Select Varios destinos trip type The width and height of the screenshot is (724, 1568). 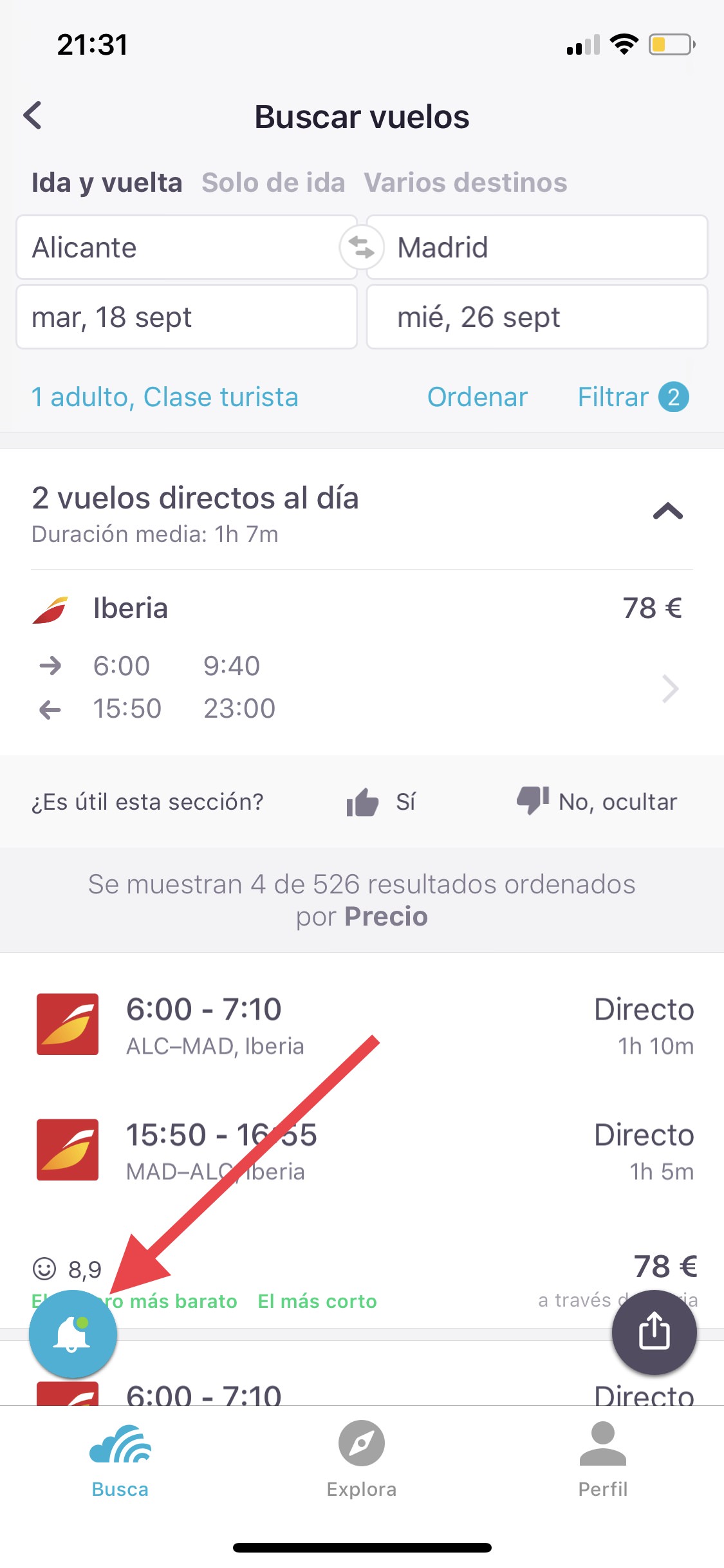465,183
